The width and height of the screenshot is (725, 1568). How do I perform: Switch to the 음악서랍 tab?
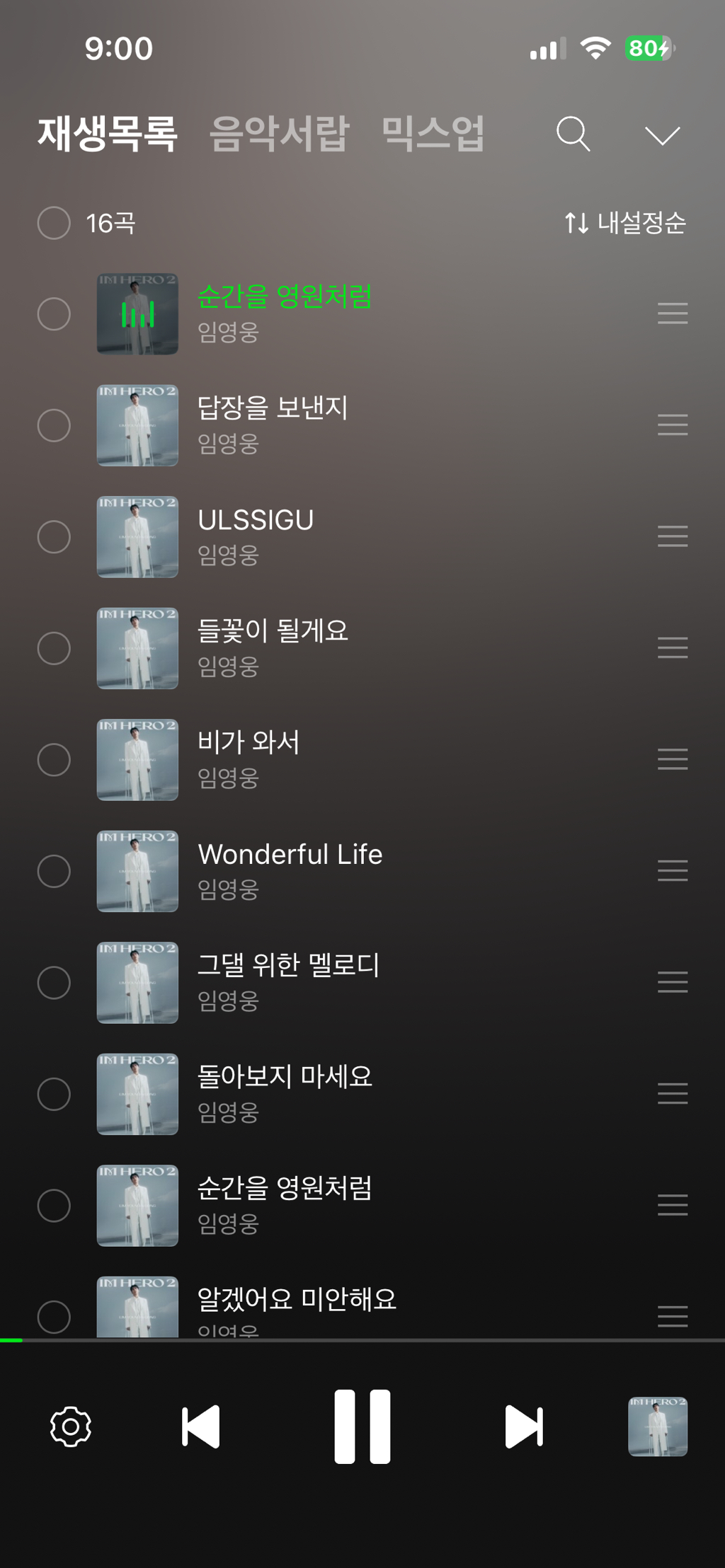280,134
